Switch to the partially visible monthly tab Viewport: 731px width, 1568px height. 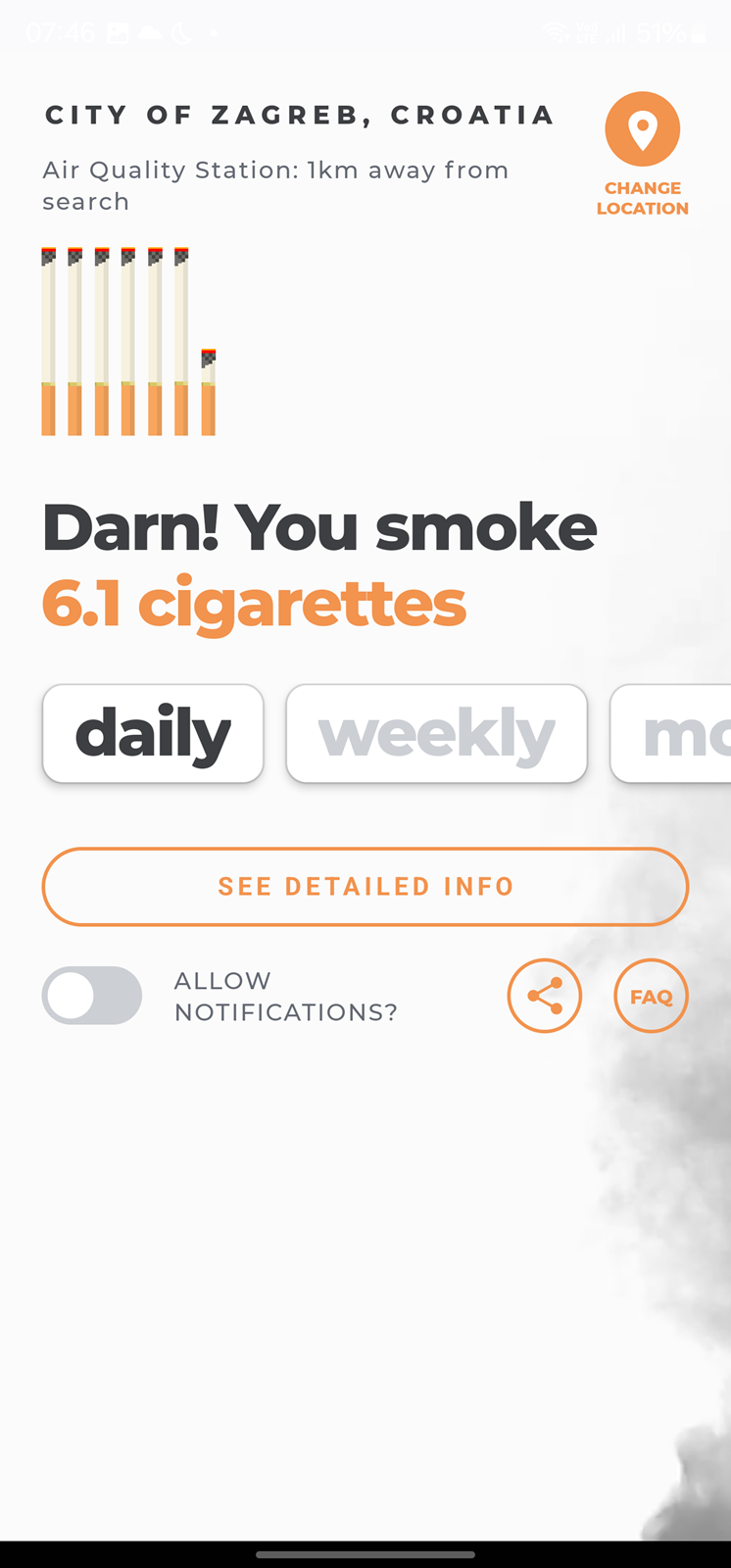(x=671, y=734)
